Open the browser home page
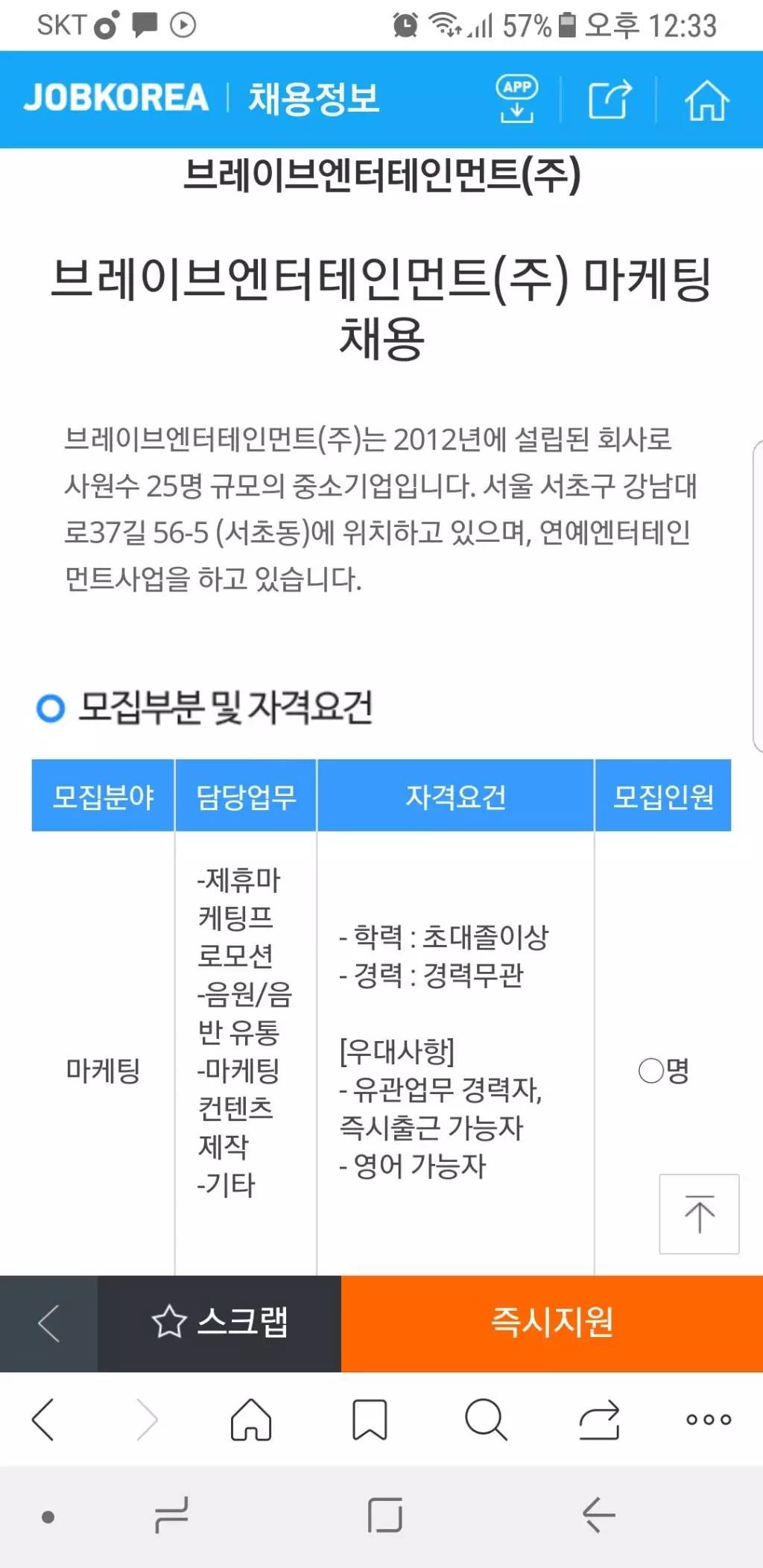763x1568 pixels. [x=251, y=1419]
